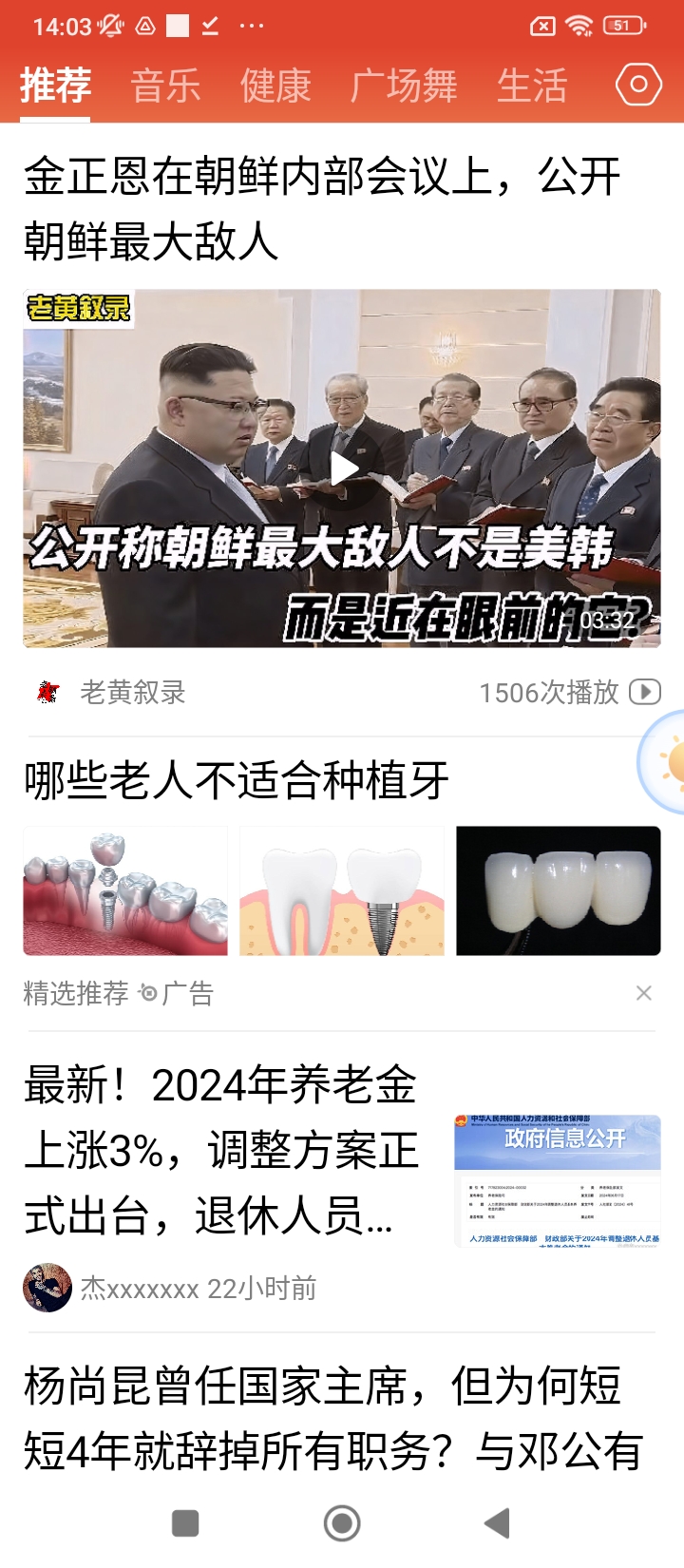684x1568 pixels.
Task: Open the floating sun weather widget
Action: coord(665,763)
